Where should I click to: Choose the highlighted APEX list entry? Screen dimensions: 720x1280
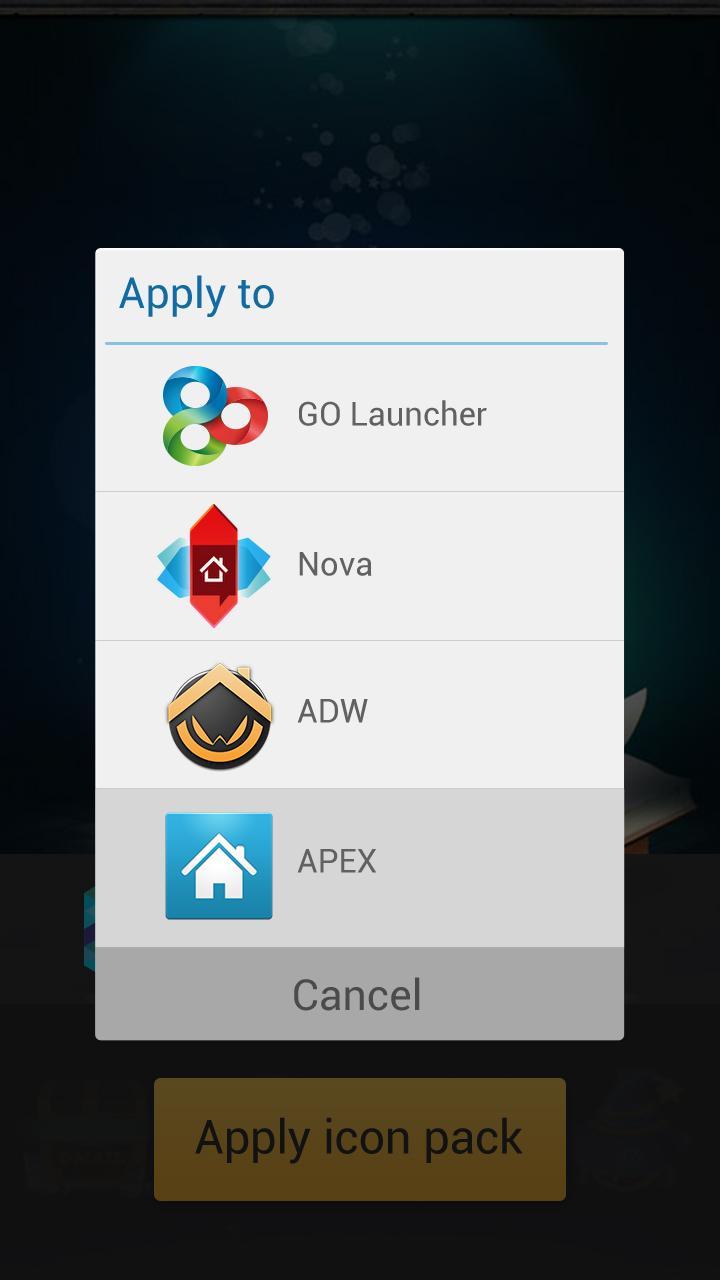click(x=360, y=866)
